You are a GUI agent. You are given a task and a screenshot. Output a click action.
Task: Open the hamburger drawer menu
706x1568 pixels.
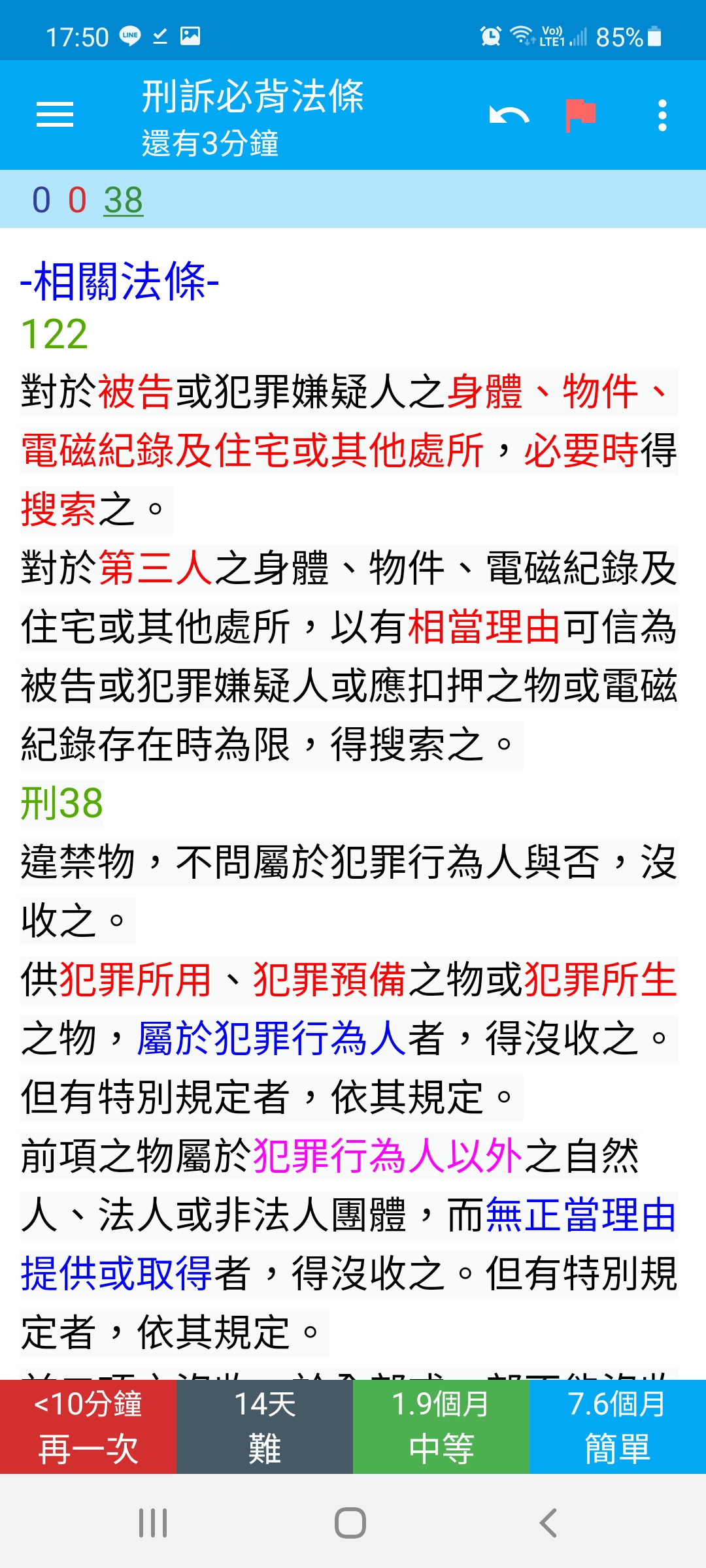[x=55, y=115]
